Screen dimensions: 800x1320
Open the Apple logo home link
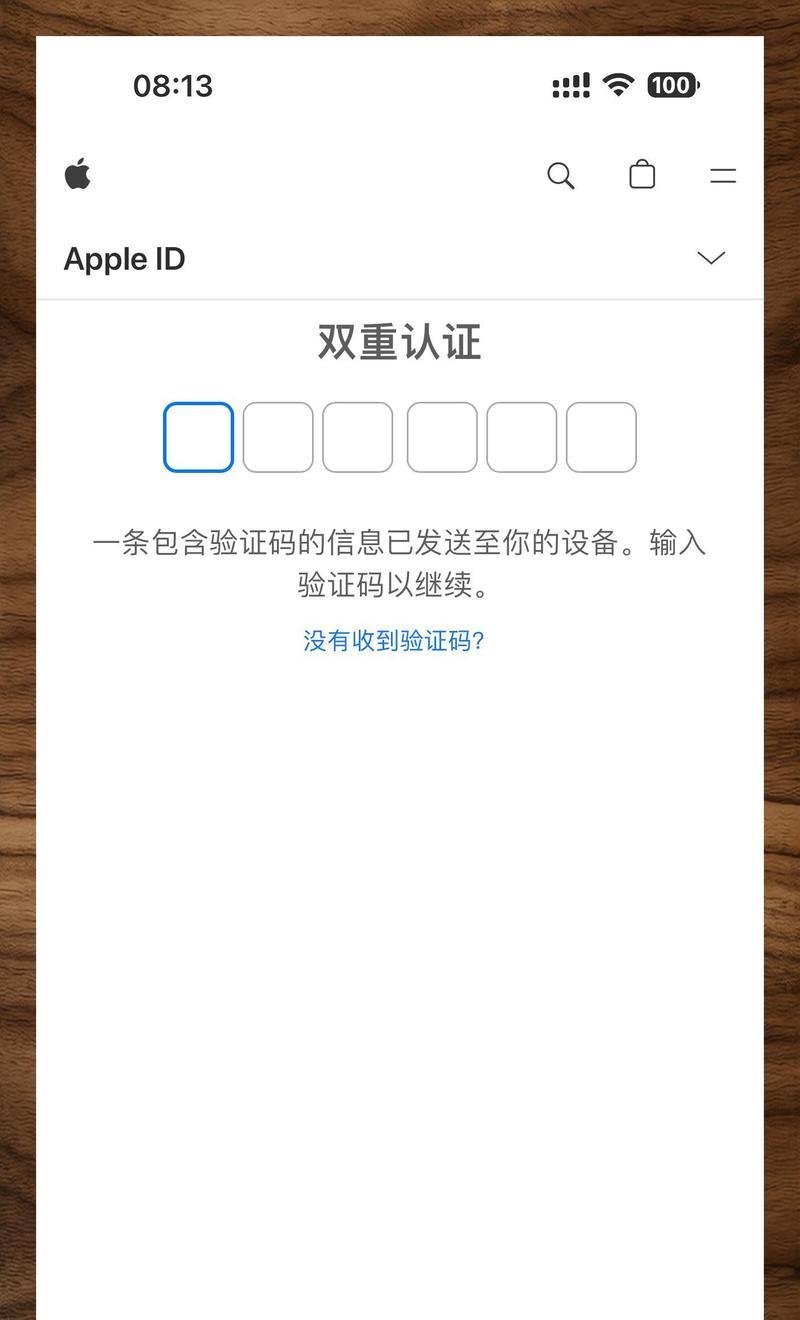click(78, 174)
